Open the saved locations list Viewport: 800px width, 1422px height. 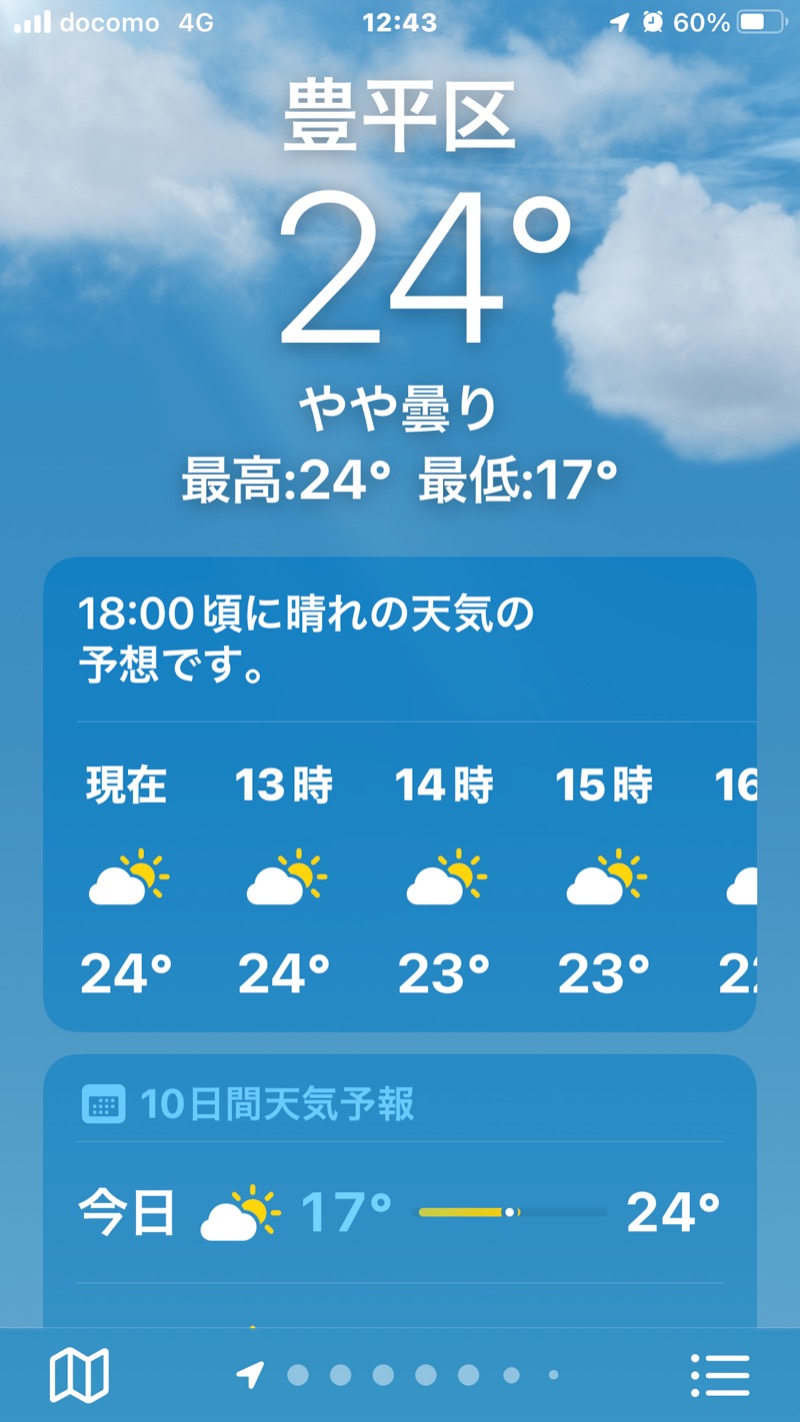click(x=720, y=1375)
